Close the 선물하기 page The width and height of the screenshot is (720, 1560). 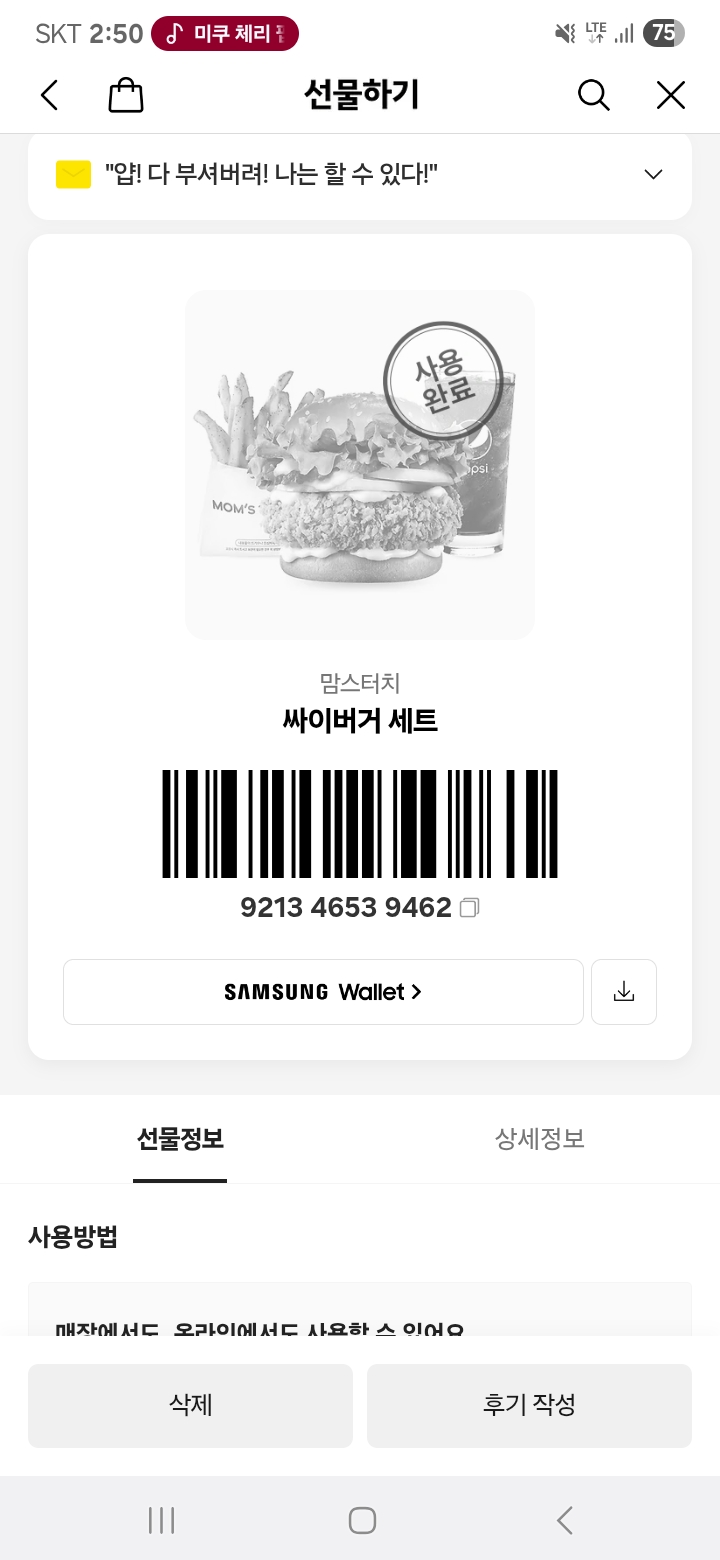pyautogui.click(x=670, y=96)
